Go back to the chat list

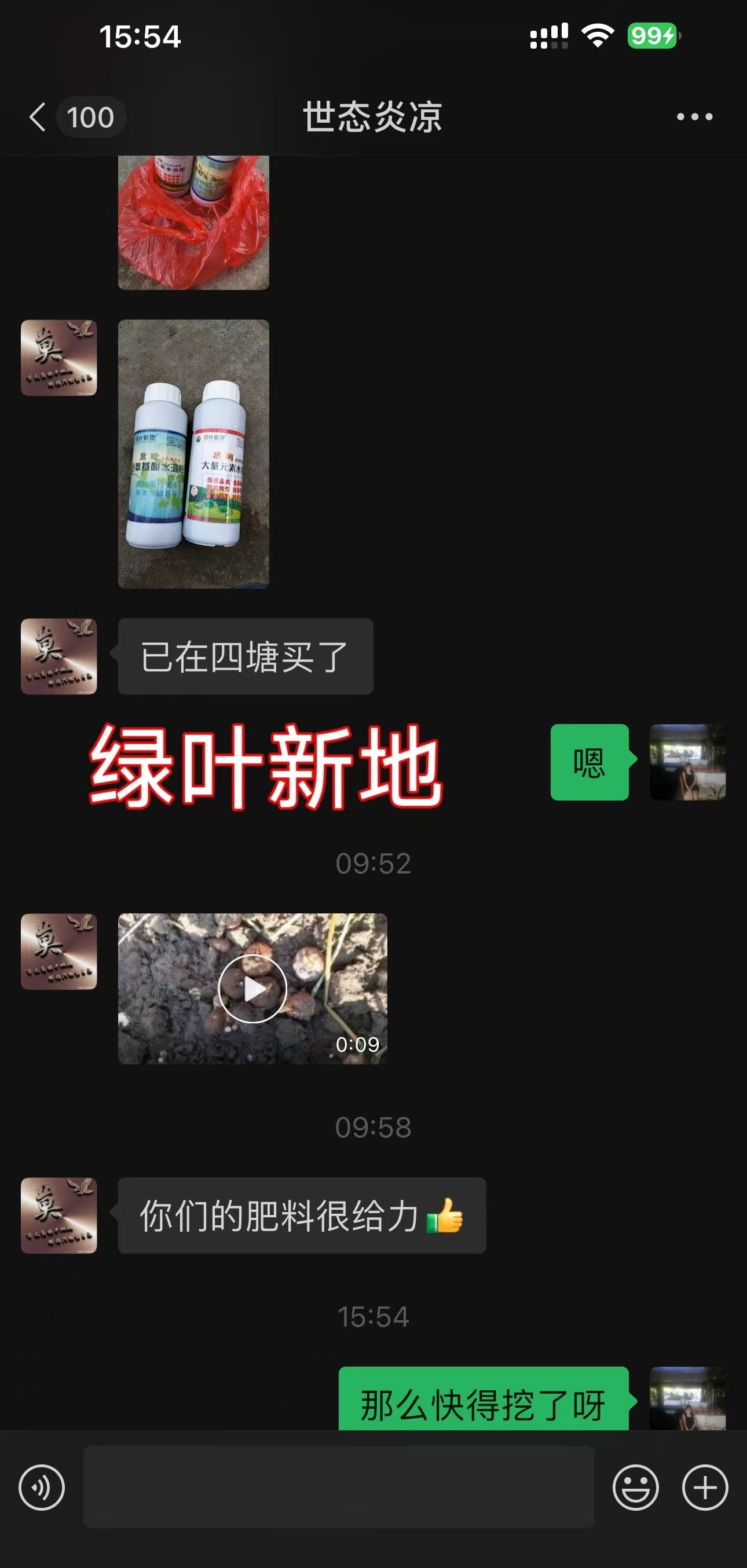tap(38, 117)
